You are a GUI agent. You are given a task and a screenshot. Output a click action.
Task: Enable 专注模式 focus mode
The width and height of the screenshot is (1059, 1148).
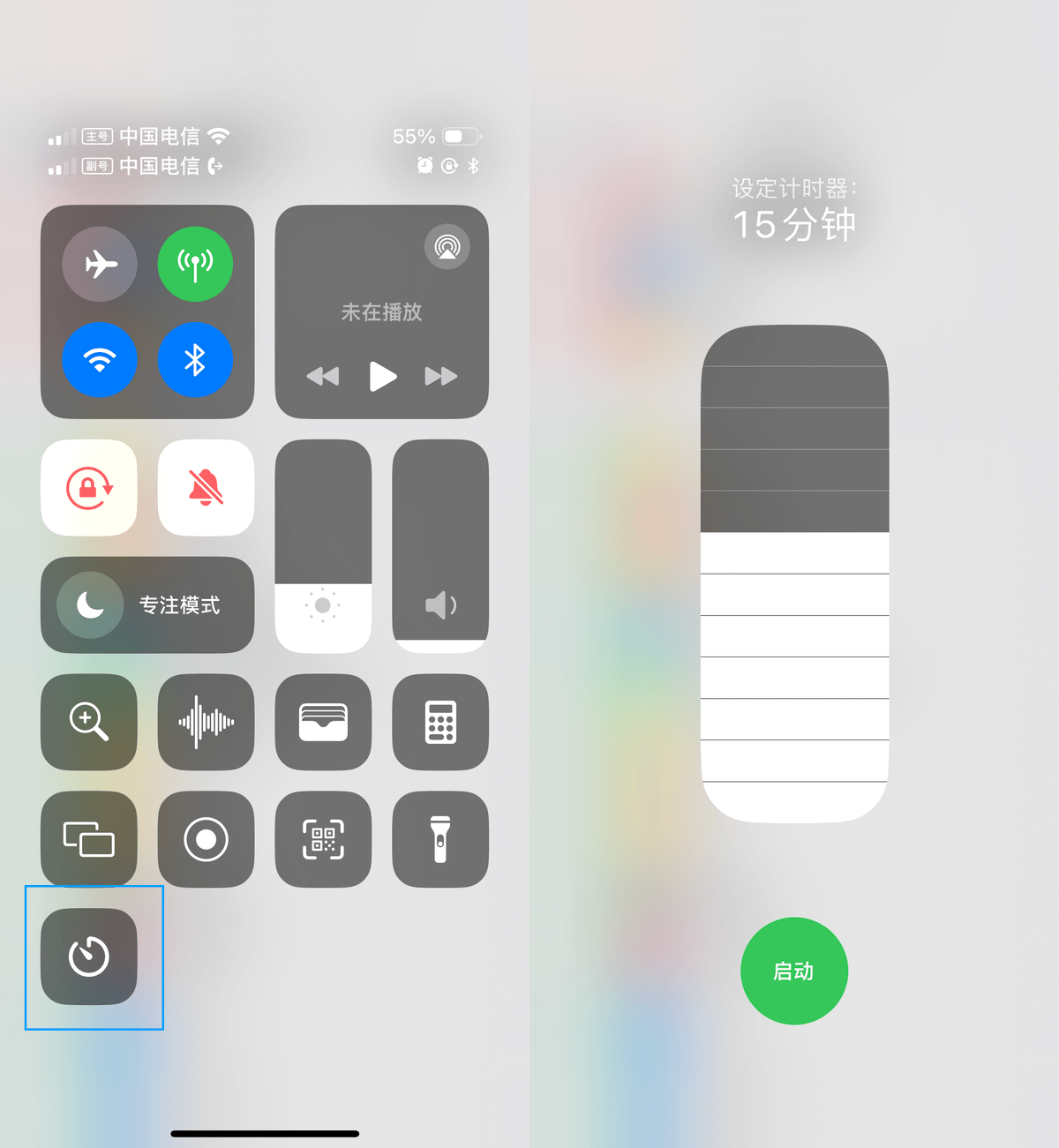147,604
